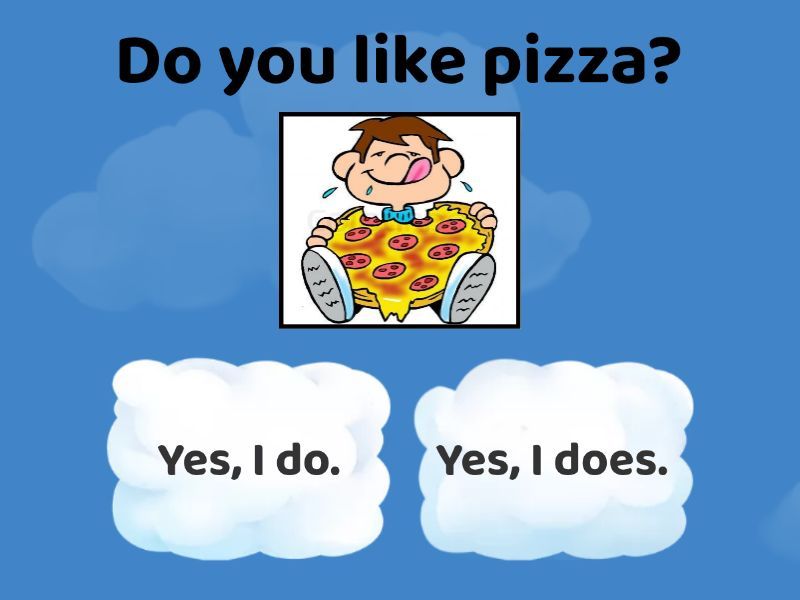Select the answer "Yes, I do."
800x600 pixels.
[x=250, y=461]
